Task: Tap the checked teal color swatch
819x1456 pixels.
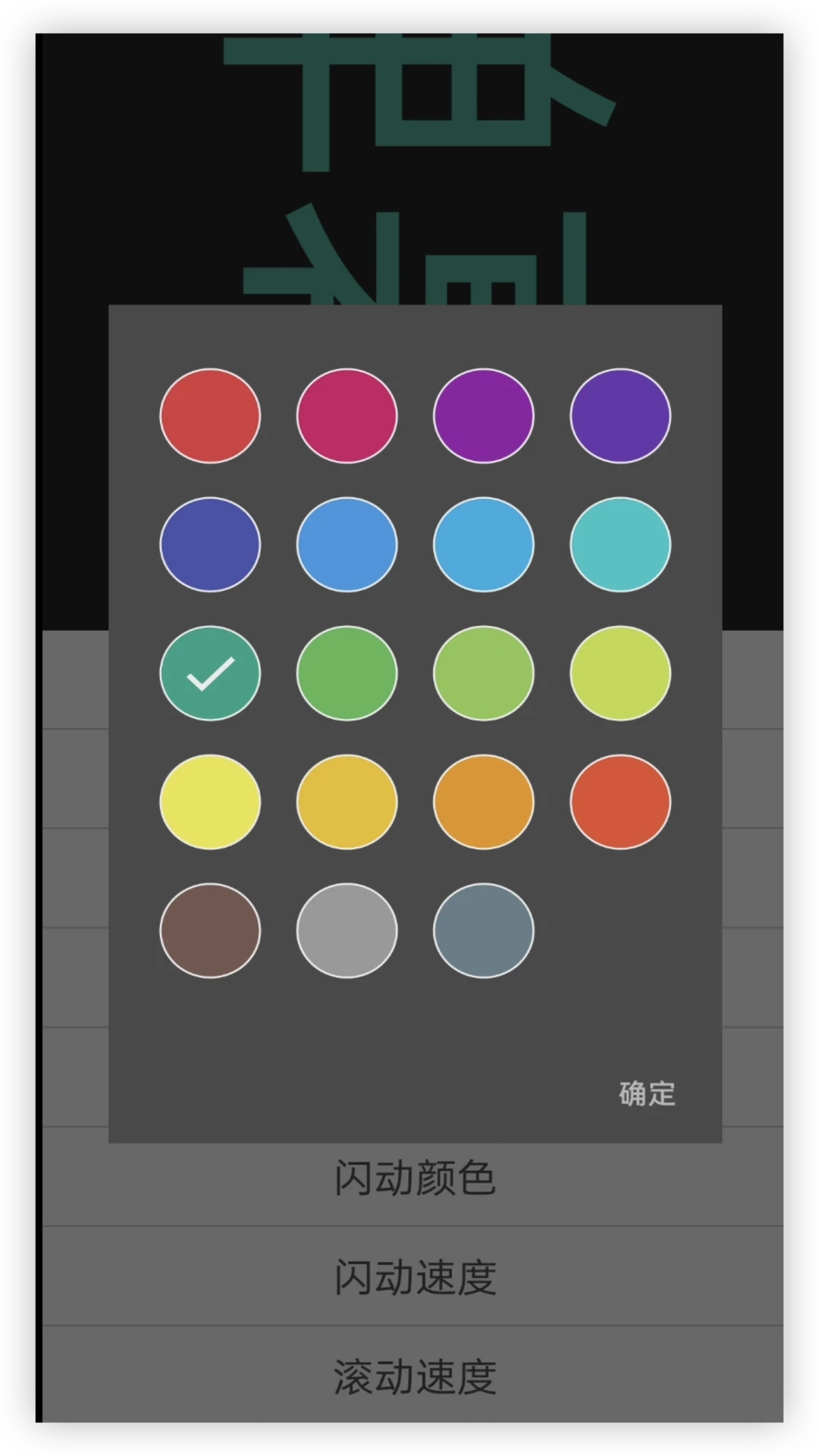Action: pos(210,673)
